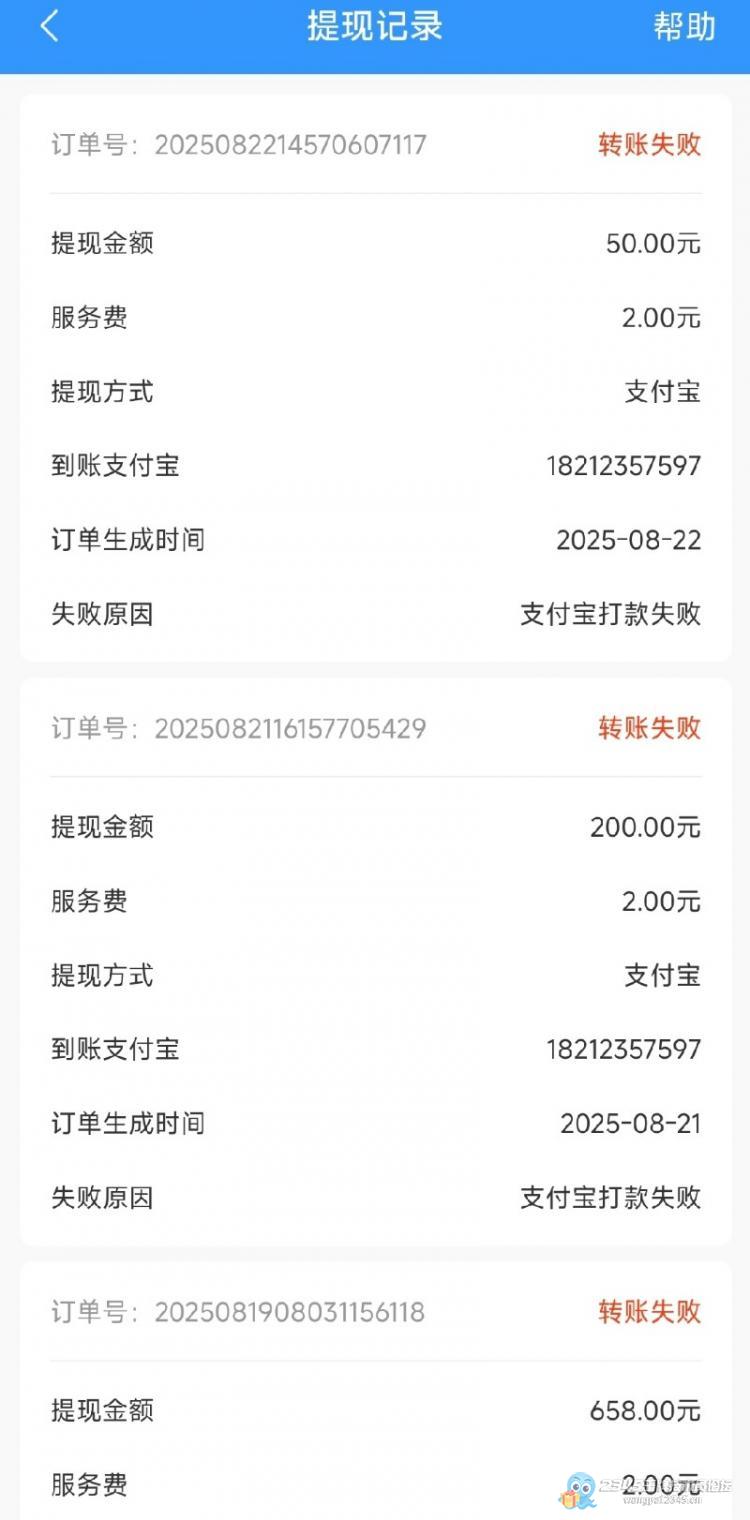Go back using the top-left arrow
750x1520 pixels.
[x=49, y=26]
